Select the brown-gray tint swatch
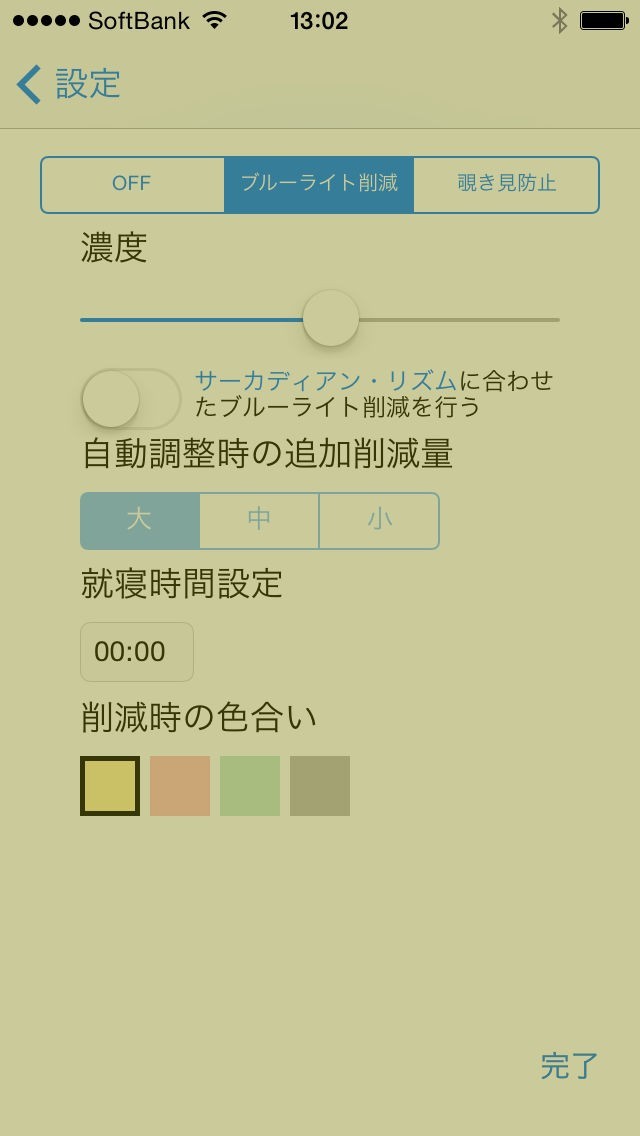Image resolution: width=640 pixels, height=1136 pixels. pyautogui.click(x=320, y=786)
